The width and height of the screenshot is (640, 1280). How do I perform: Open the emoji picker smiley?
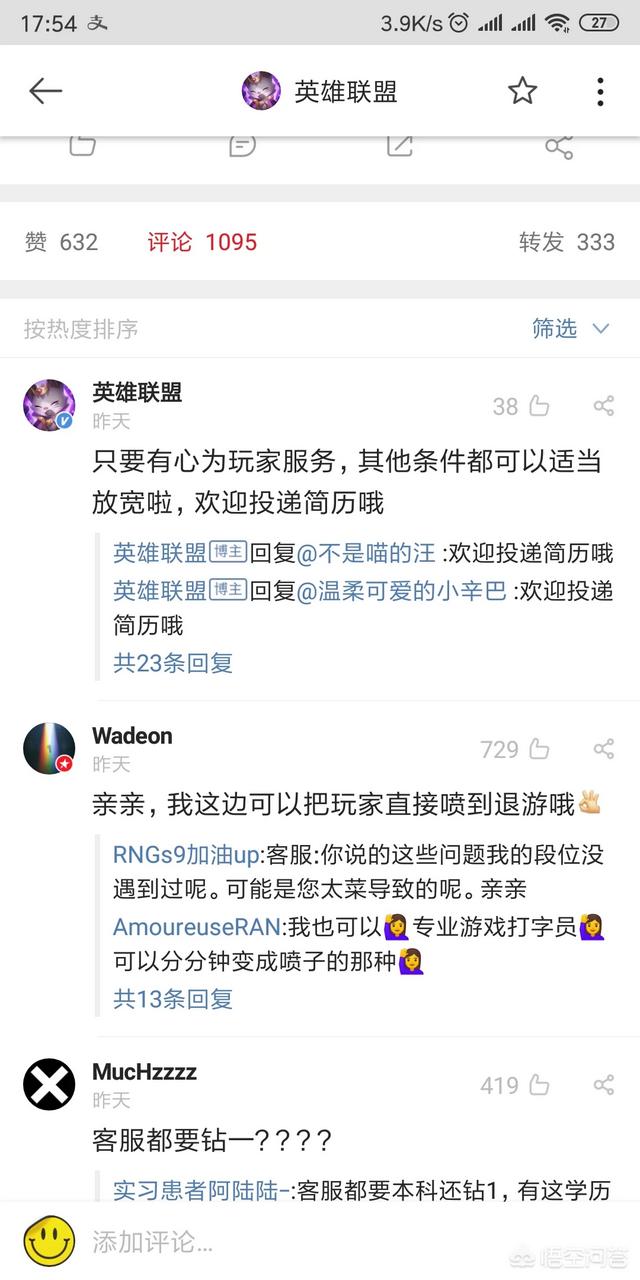click(49, 1241)
